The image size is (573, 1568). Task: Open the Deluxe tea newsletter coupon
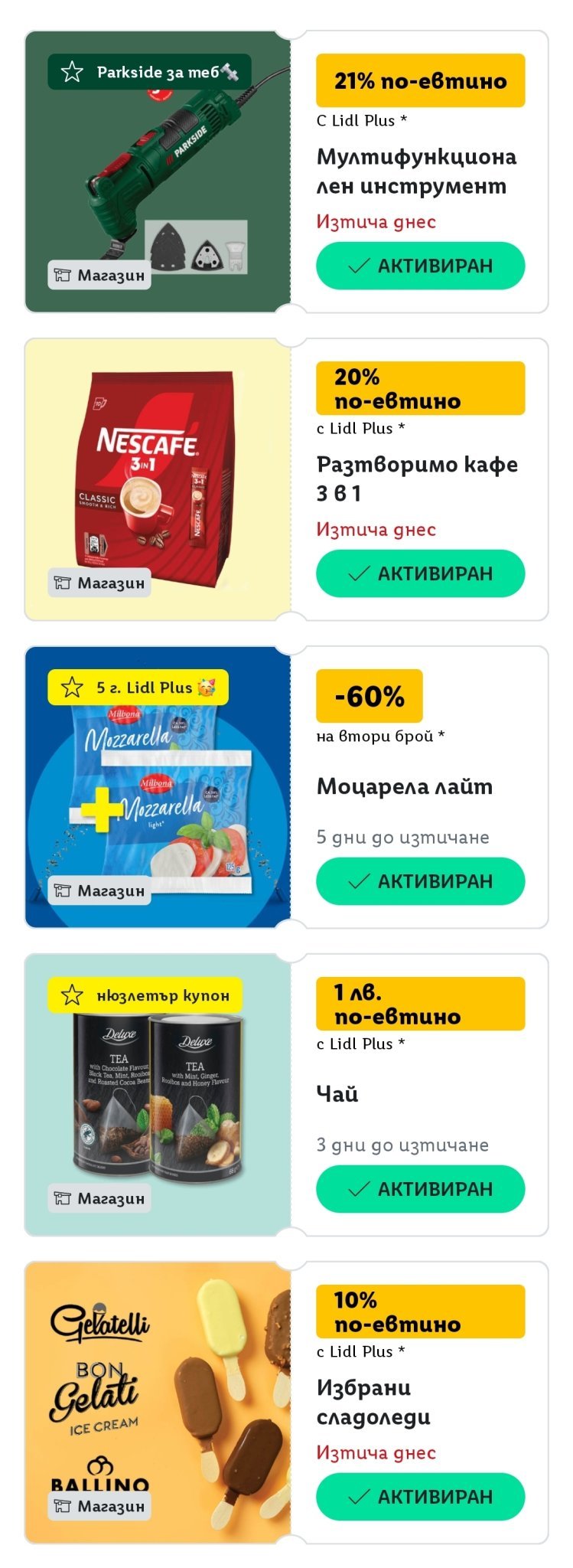click(x=158, y=1095)
